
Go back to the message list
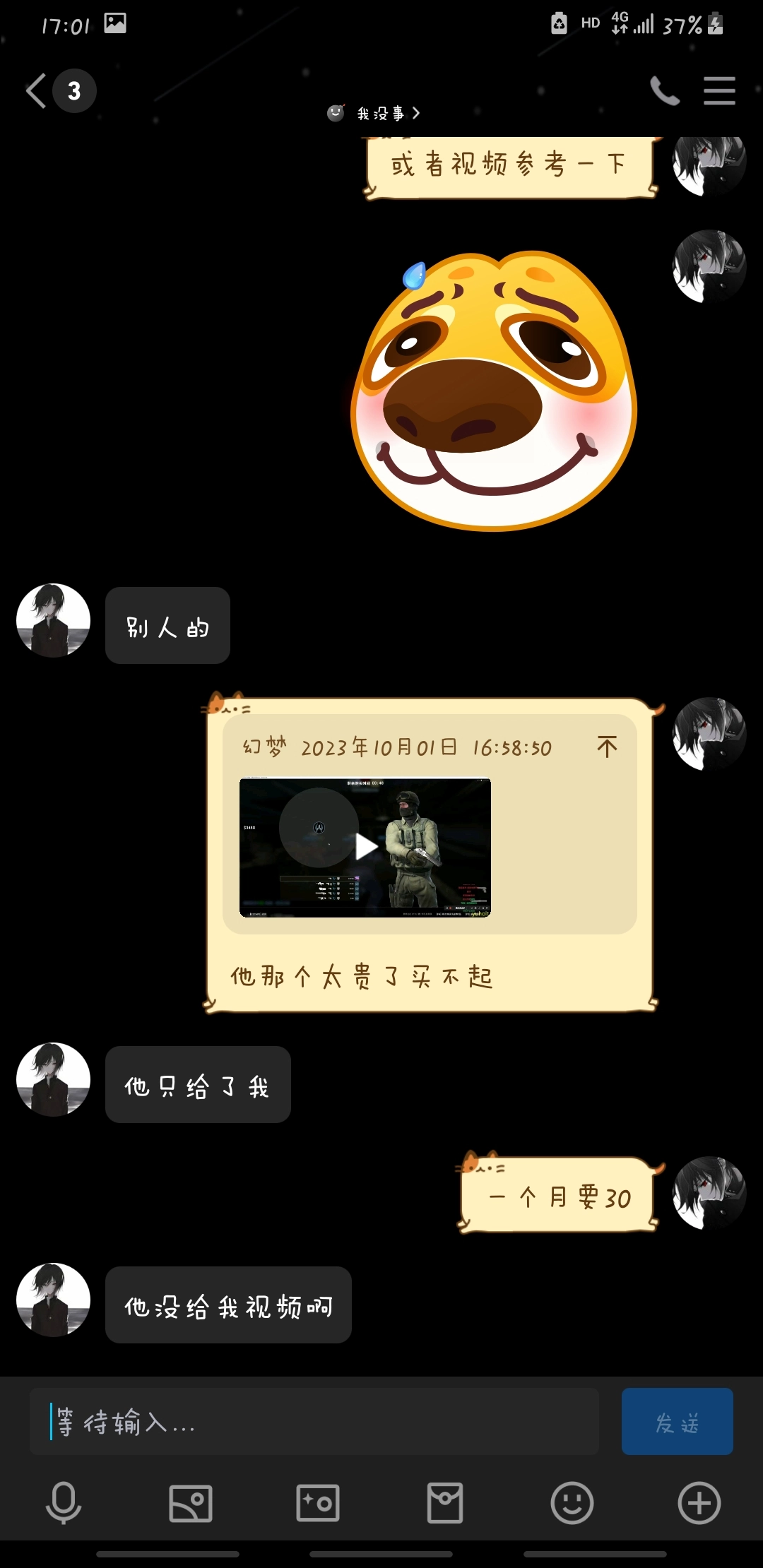coord(37,91)
